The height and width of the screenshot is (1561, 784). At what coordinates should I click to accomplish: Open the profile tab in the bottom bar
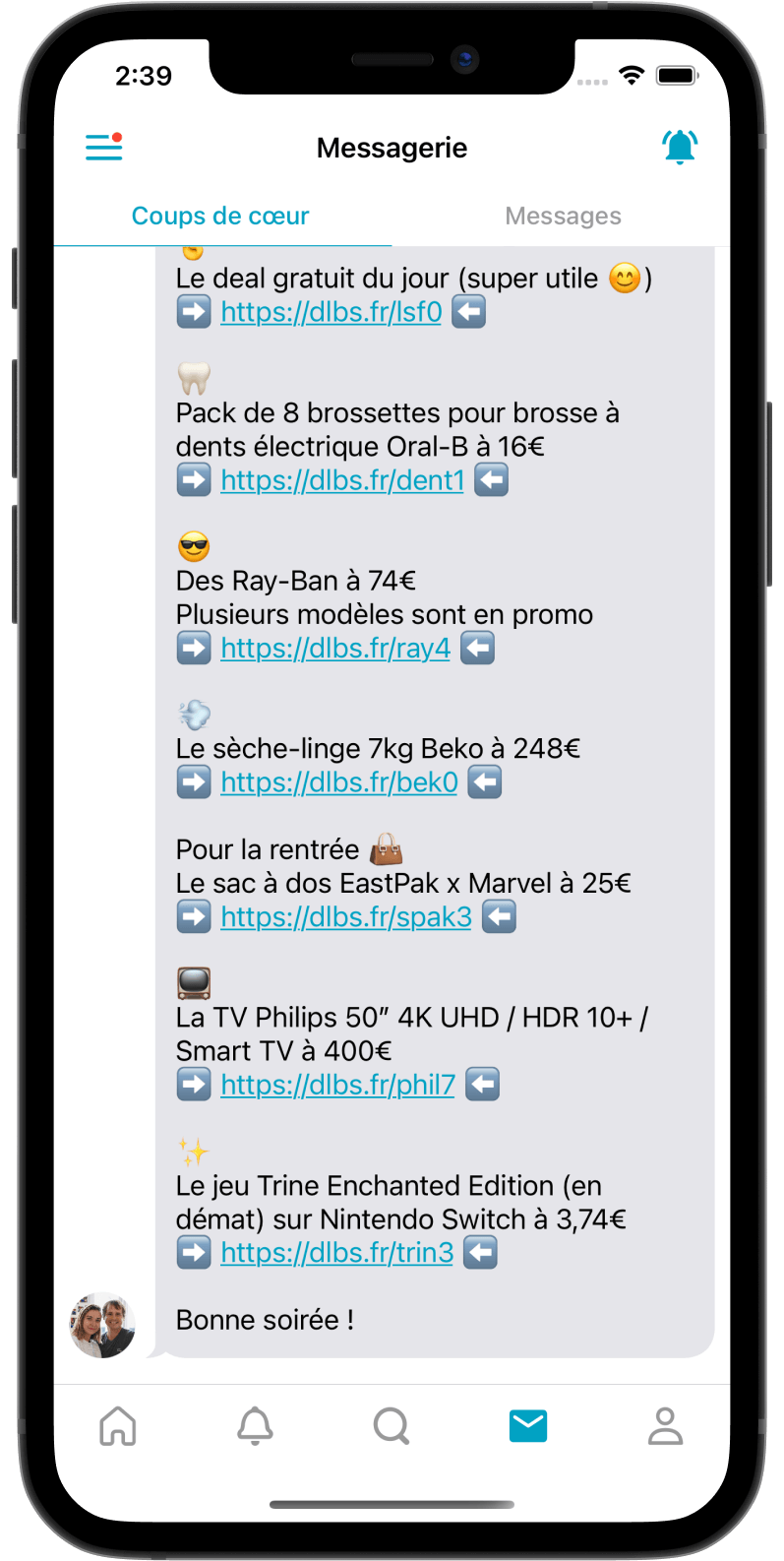[x=665, y=1425]
